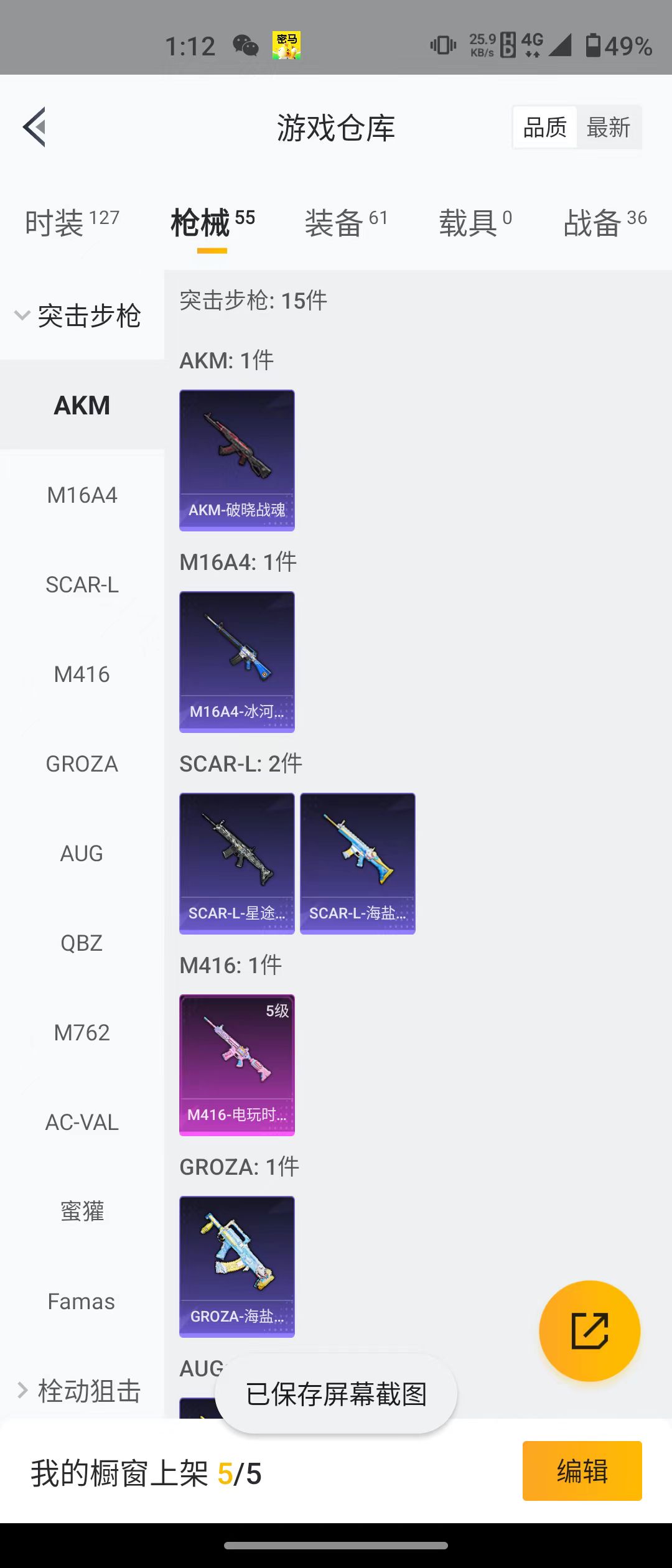The width and height of the screenshot is (672, 1568).
Task: Go back using the top-left arrow
Action: pyautogui.click(x=35, y=127)
